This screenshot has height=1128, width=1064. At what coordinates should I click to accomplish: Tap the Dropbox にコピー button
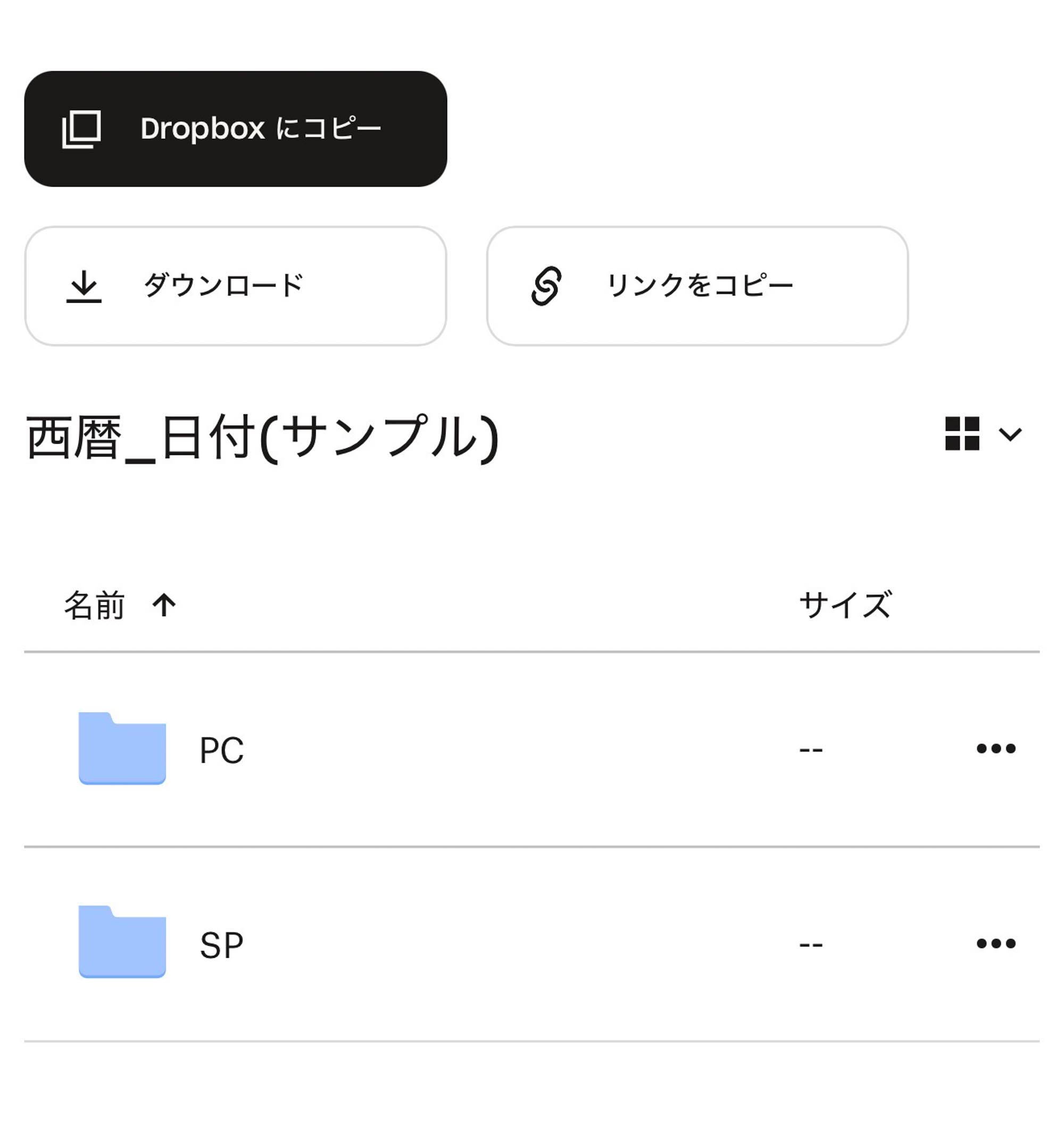coord(235,129)
